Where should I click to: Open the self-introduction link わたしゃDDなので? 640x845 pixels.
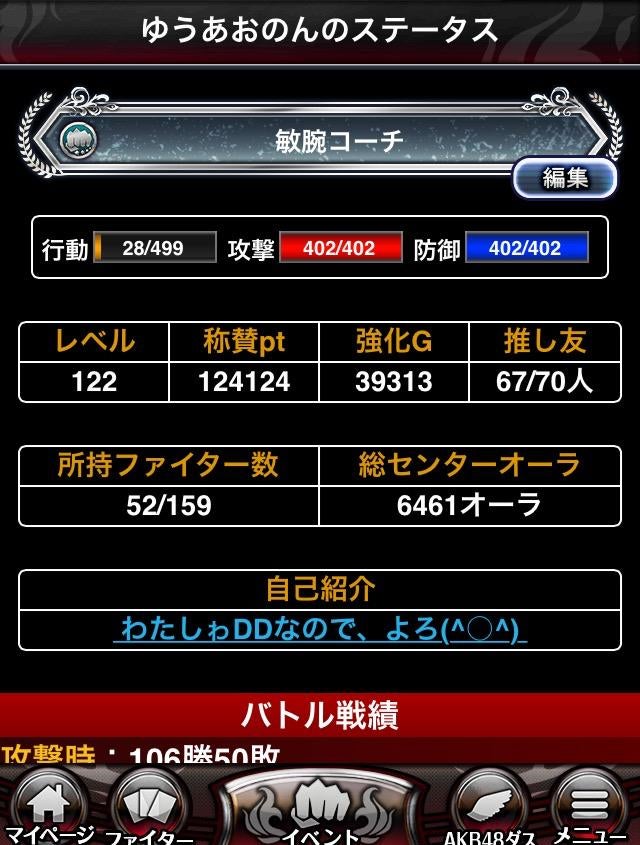320,628
